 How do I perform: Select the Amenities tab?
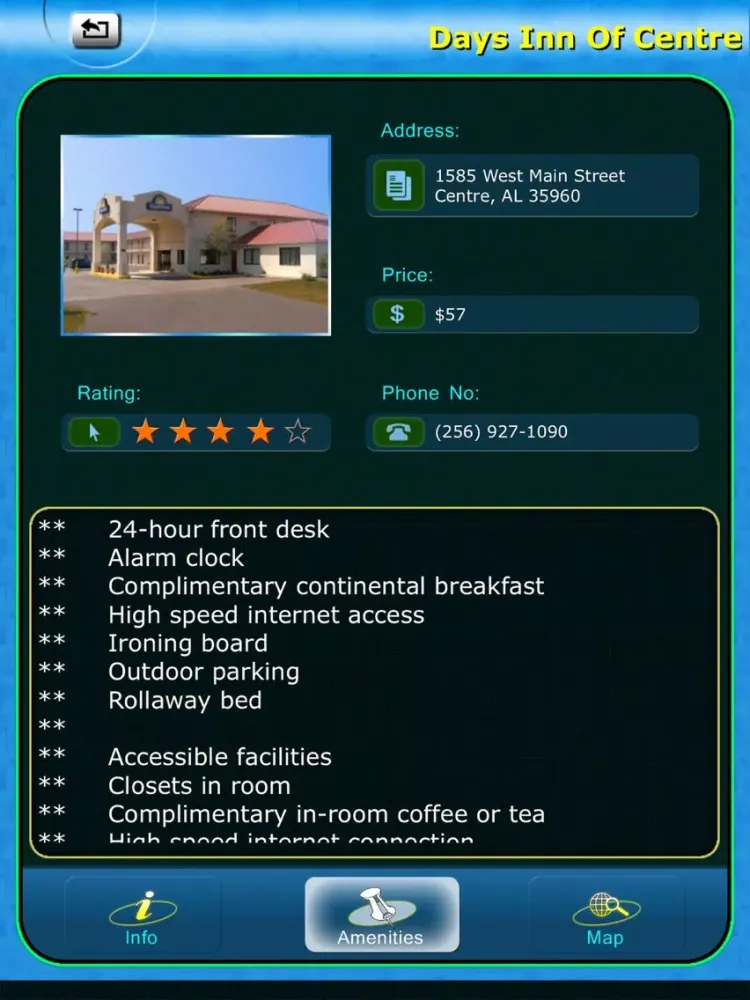coord(381,915)
